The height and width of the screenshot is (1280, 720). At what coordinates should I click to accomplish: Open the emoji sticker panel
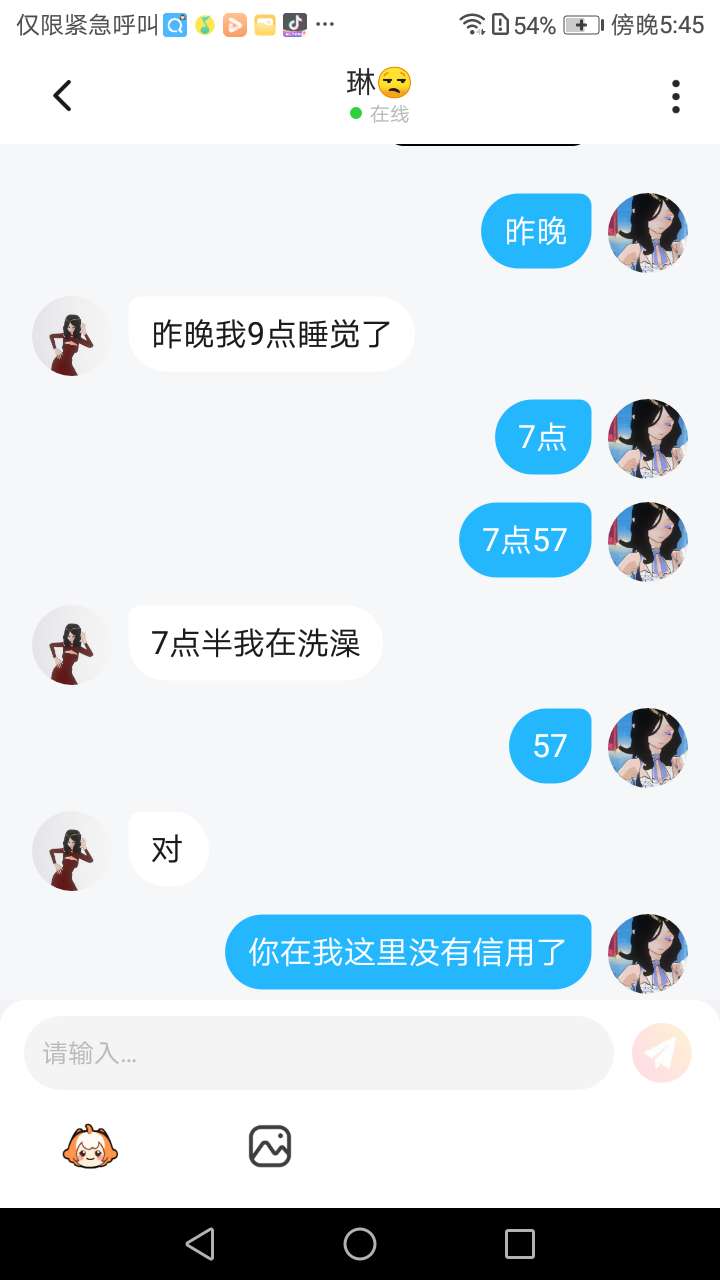(x=91, y=1146)
